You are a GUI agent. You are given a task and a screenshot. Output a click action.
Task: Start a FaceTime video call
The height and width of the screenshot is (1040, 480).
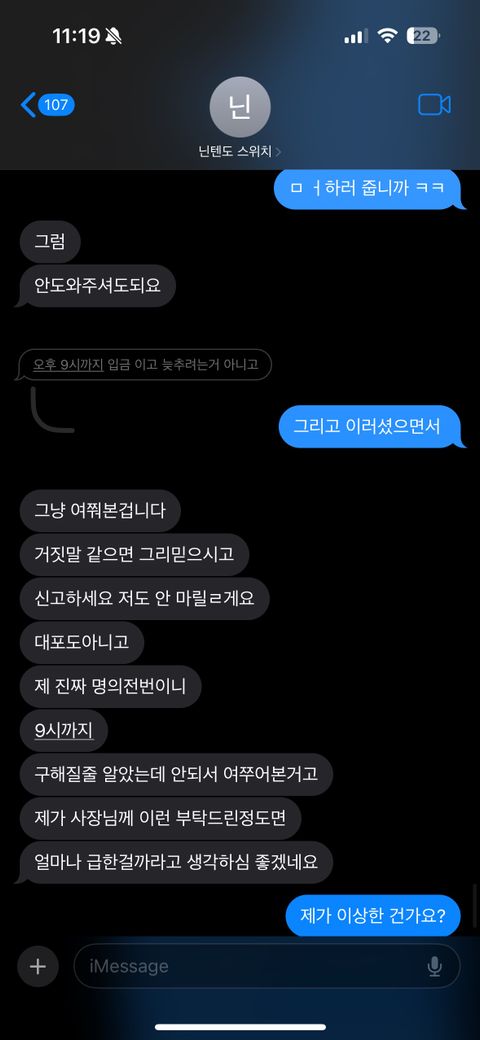pyautogui.click(x=434, y=105)
